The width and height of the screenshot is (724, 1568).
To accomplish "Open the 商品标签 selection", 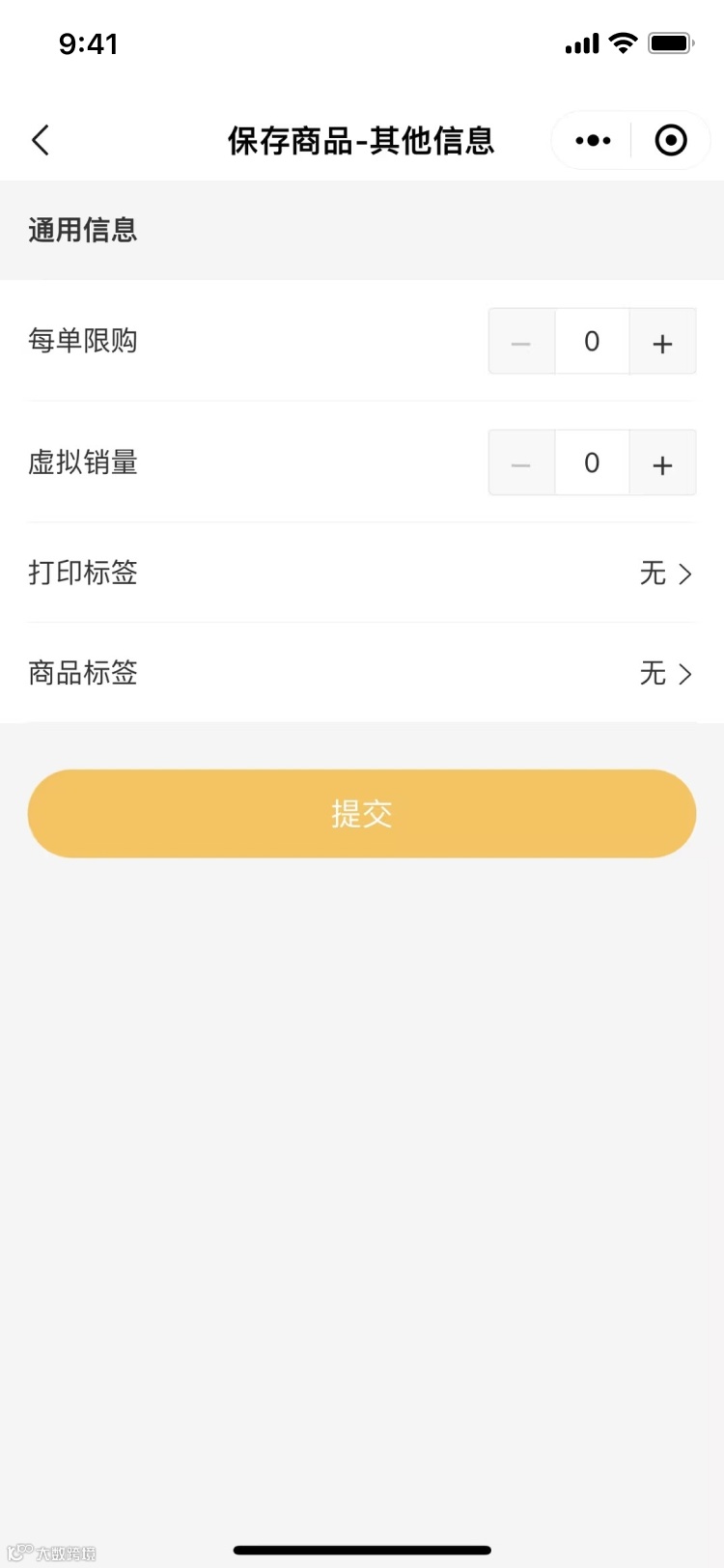I will click(x=665, y=673).
